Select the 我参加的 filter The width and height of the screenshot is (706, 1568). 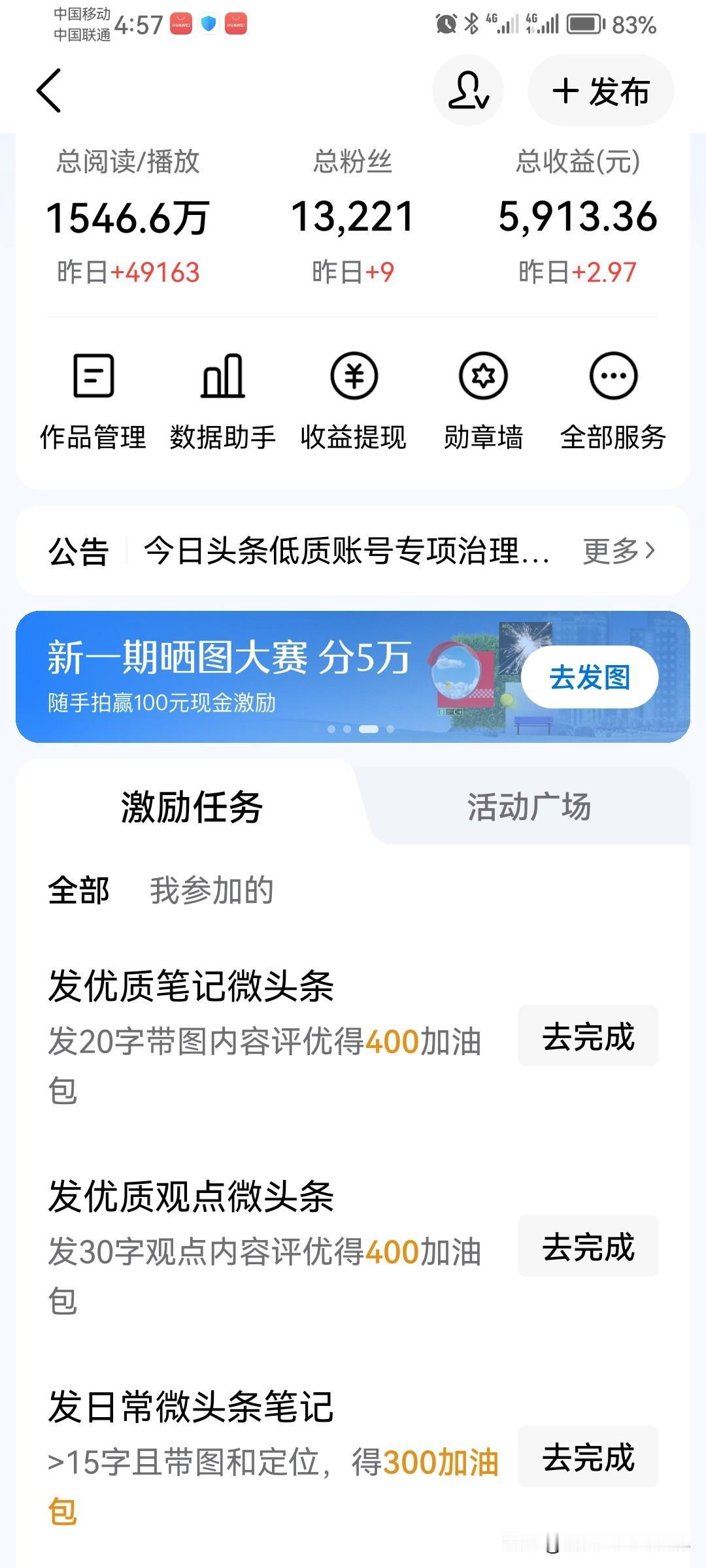pyautogui.click(x=212, y=889)
